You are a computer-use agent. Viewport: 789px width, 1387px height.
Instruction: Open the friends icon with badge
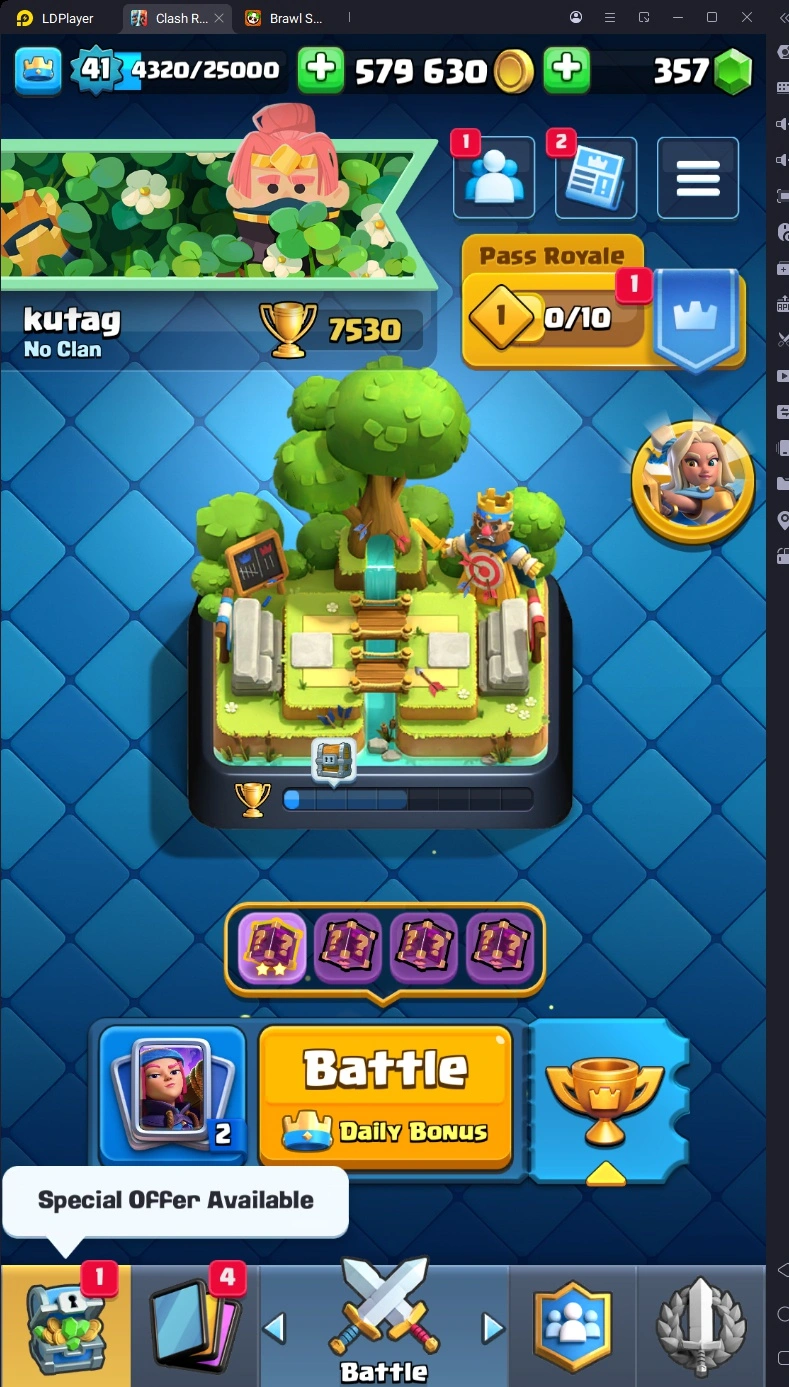[x=494, y=178]
